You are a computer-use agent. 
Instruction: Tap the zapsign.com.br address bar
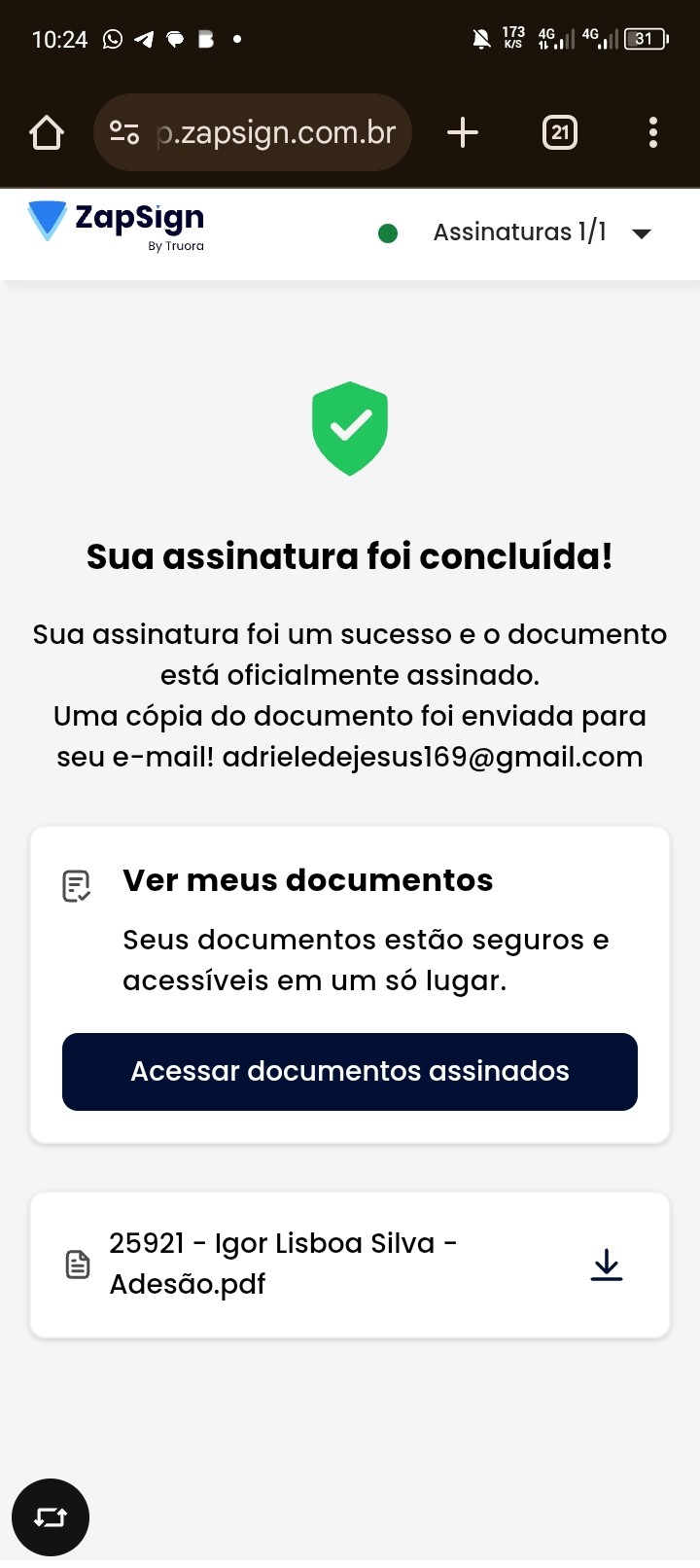(x=274, y=132)
